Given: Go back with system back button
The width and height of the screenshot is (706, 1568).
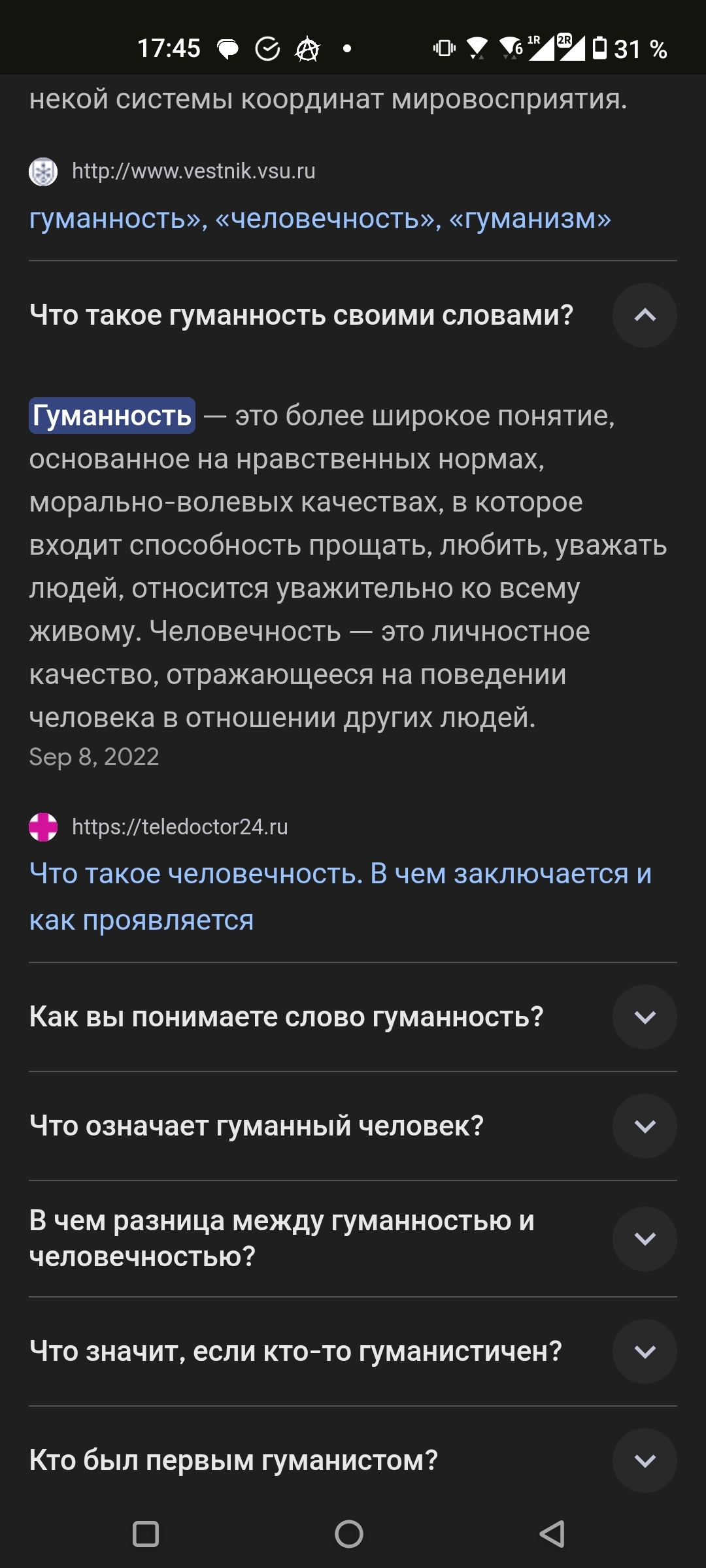Looking at the screenshot, I should point(552,1534).
